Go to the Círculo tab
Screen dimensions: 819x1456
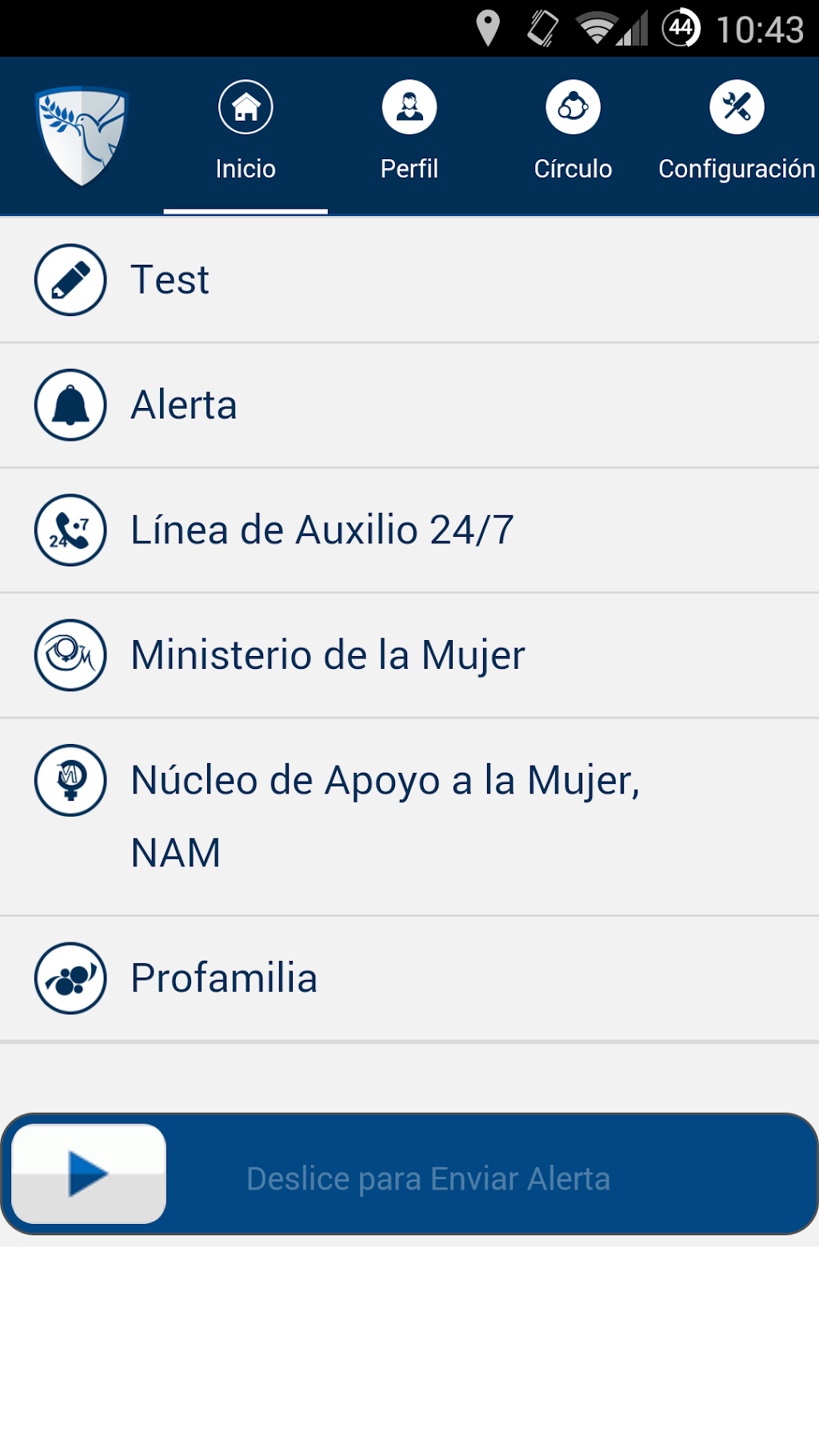[x=573, y=133]
